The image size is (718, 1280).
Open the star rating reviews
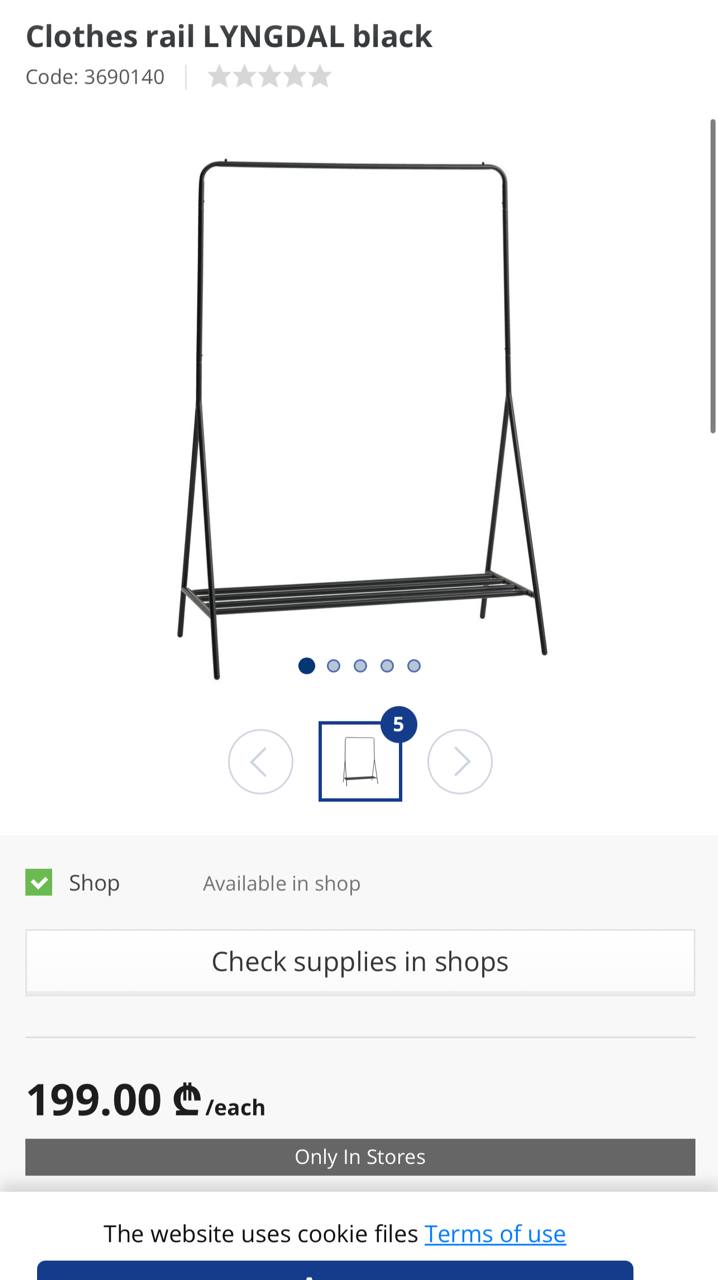point(269,77)
